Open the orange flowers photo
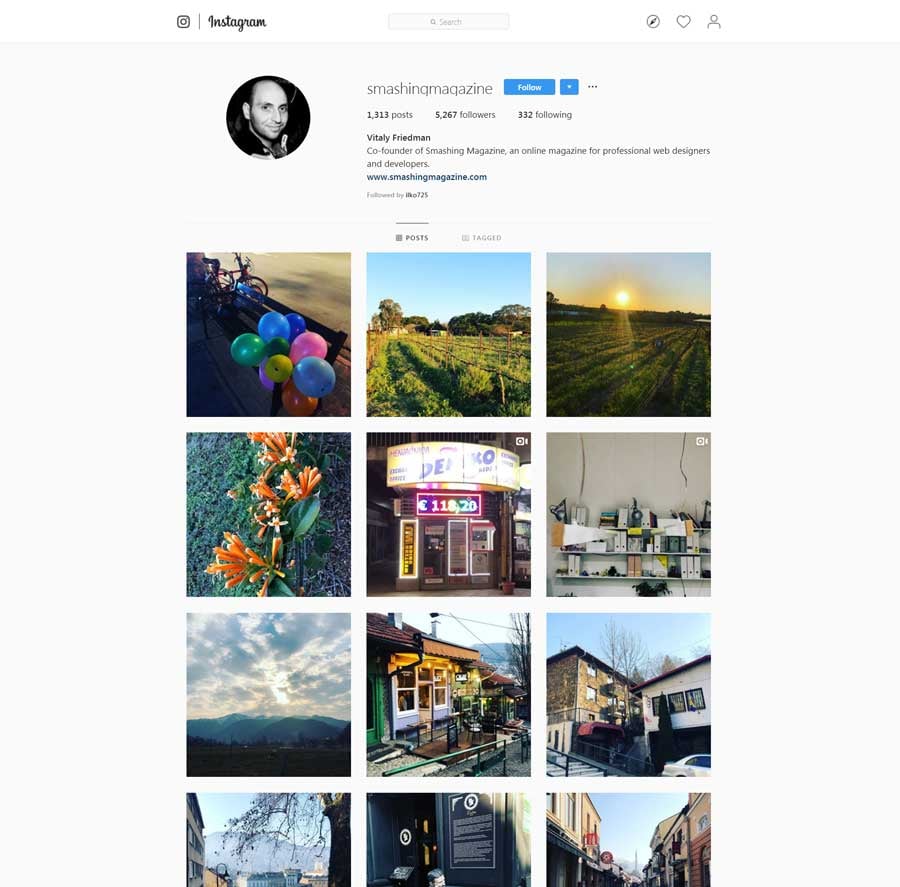 click(268, 514)
